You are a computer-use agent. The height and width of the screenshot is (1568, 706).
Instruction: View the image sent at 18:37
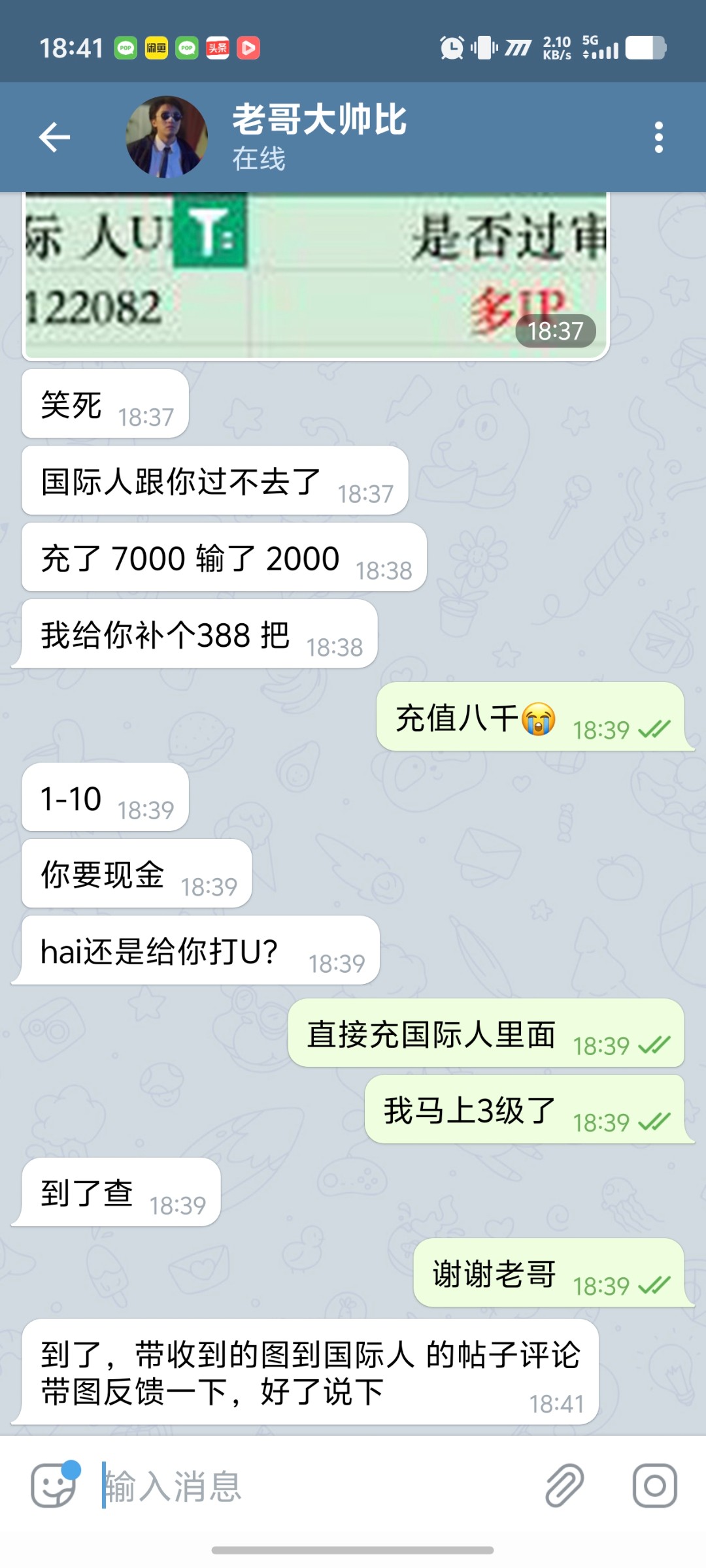(x=316, y=274)
